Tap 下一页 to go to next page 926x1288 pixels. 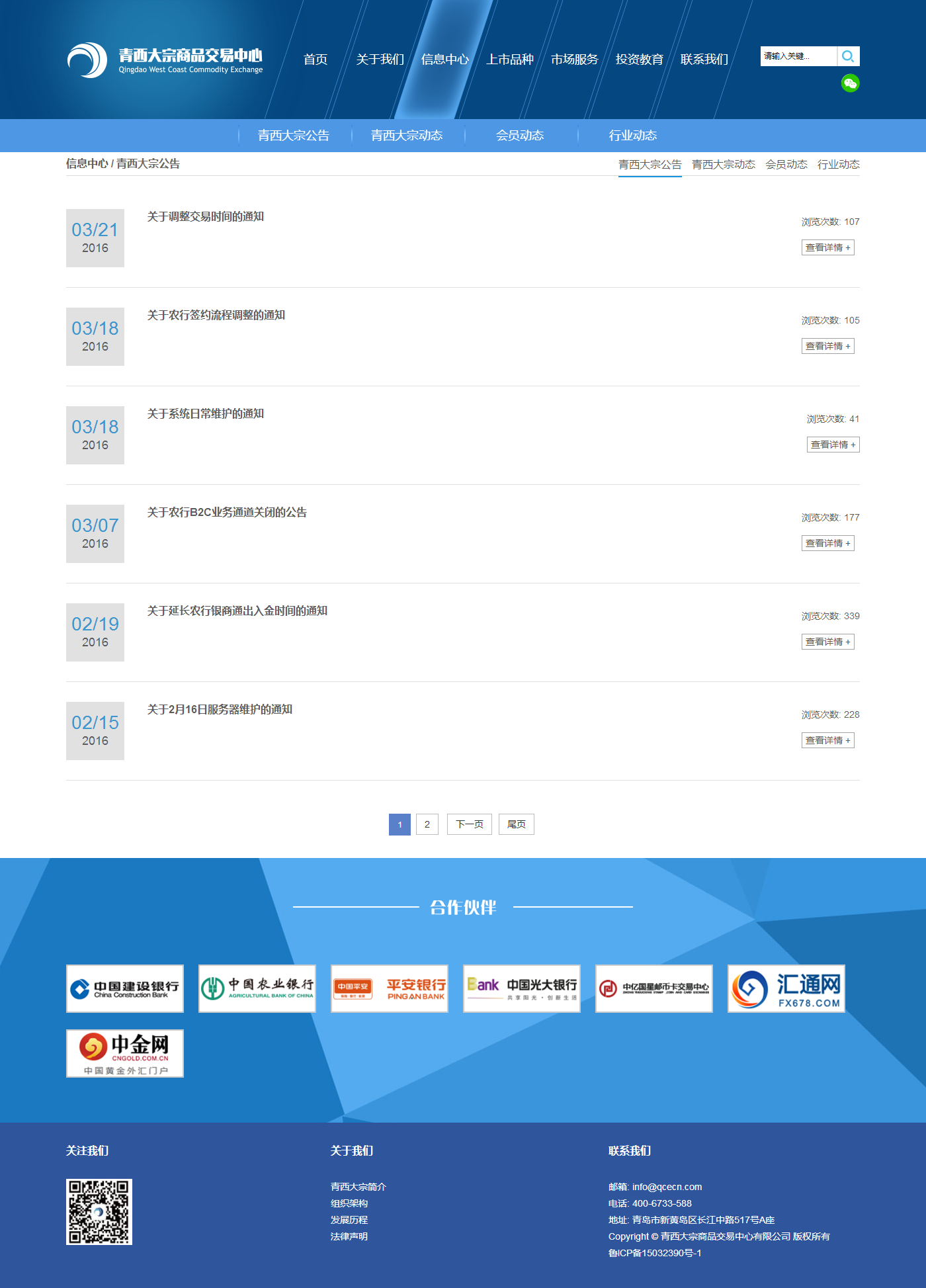[x=469, y=824]
